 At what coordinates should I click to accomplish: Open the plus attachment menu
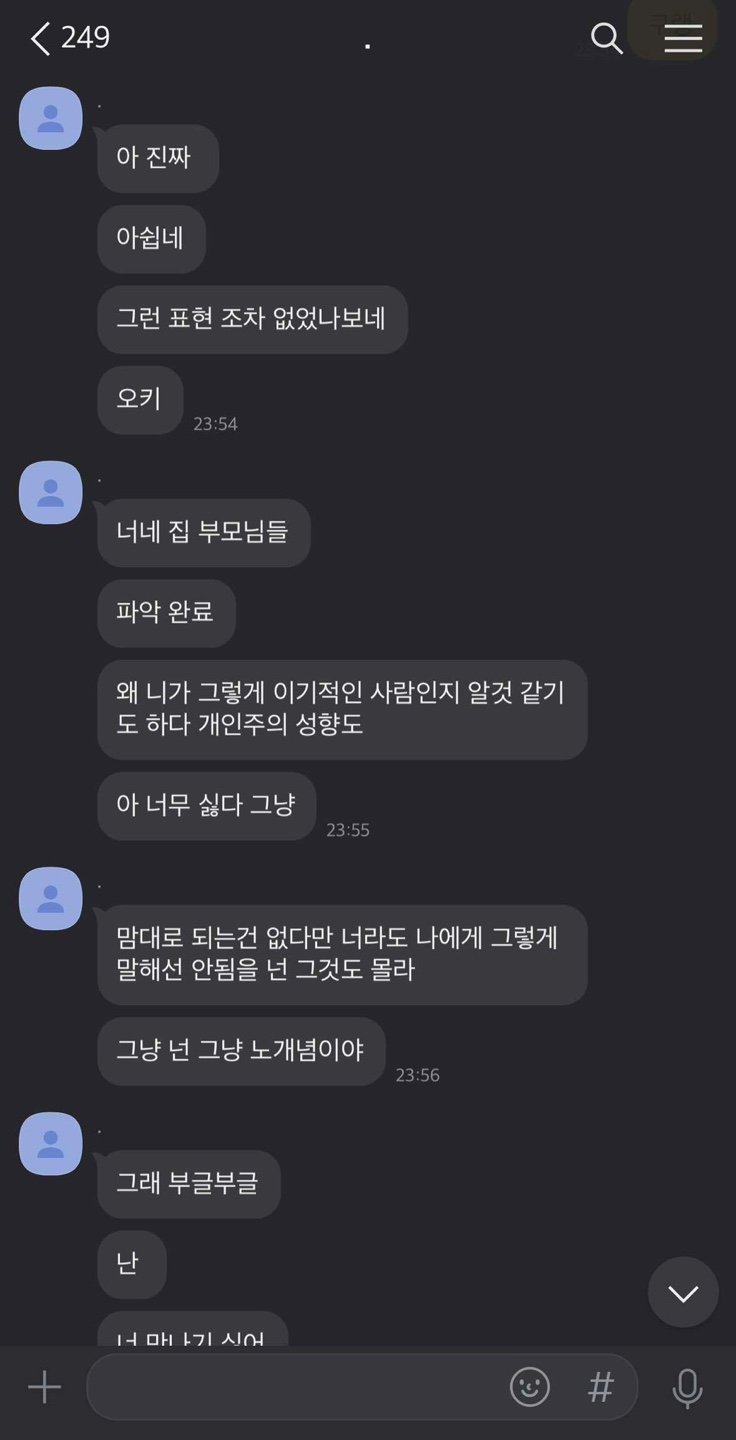44,1387
